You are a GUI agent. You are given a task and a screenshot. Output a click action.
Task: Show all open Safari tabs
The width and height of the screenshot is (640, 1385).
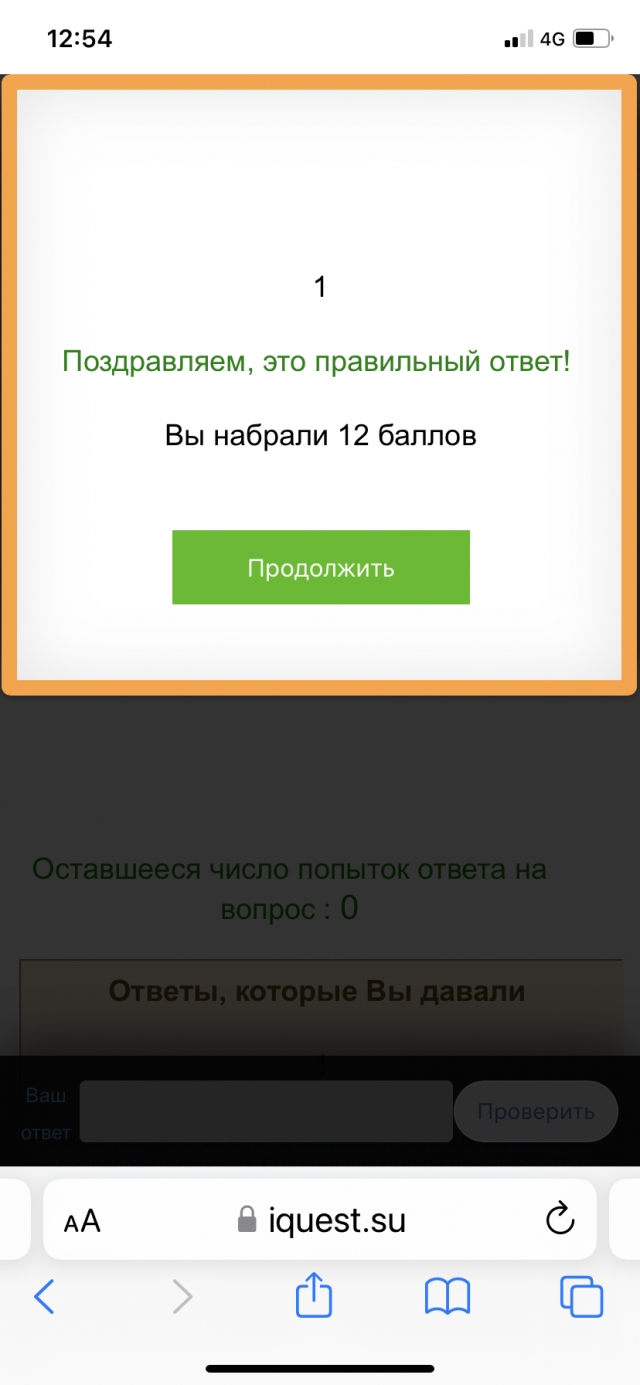[x=581, y=1297]
